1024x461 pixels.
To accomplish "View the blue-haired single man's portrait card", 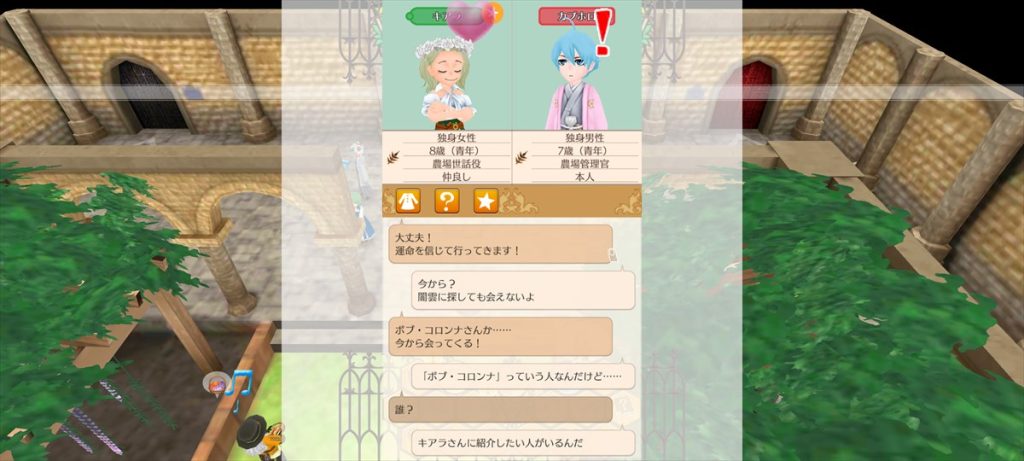I will [x=576, y=75].
